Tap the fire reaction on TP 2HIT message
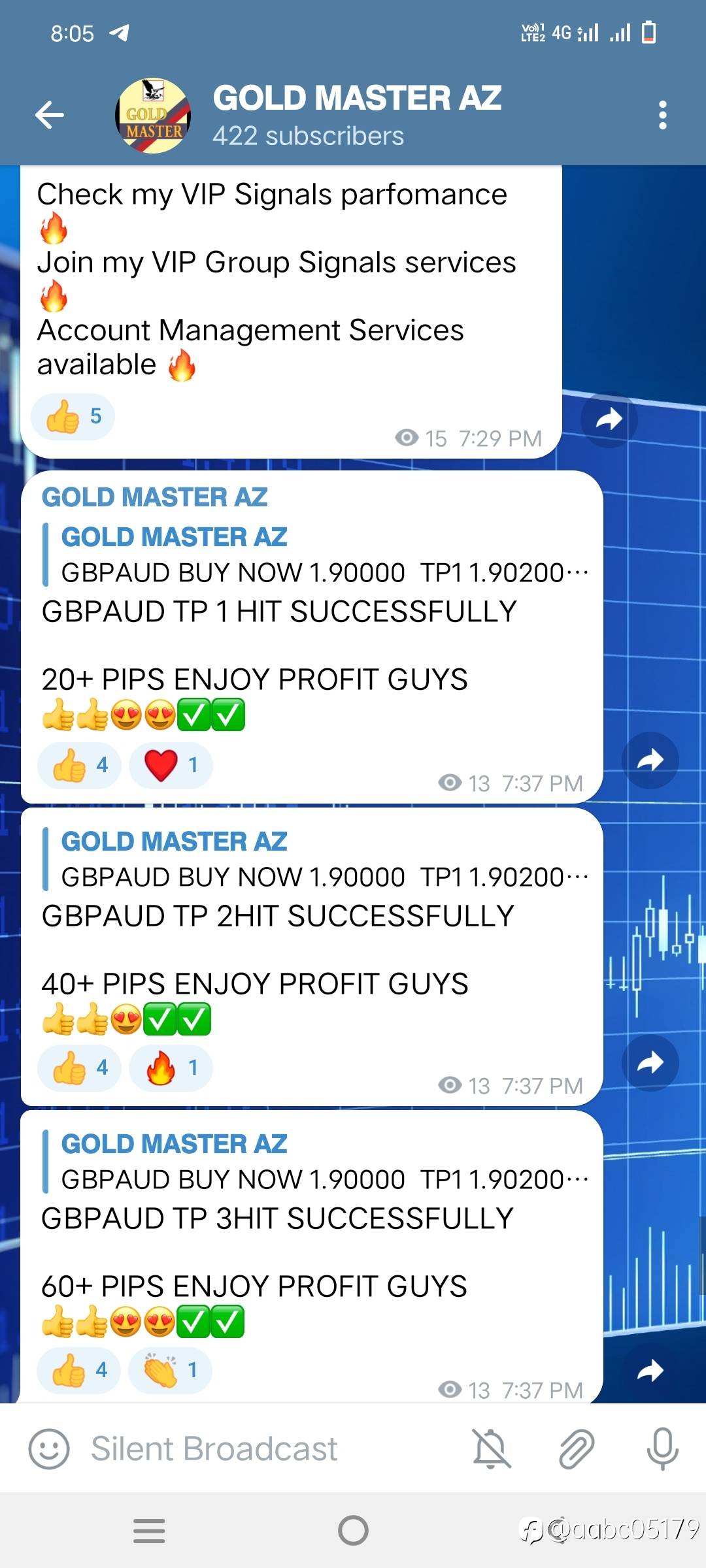Image resolution: width=706 pixels, height=1568 pixels. tap(171, 1068)
